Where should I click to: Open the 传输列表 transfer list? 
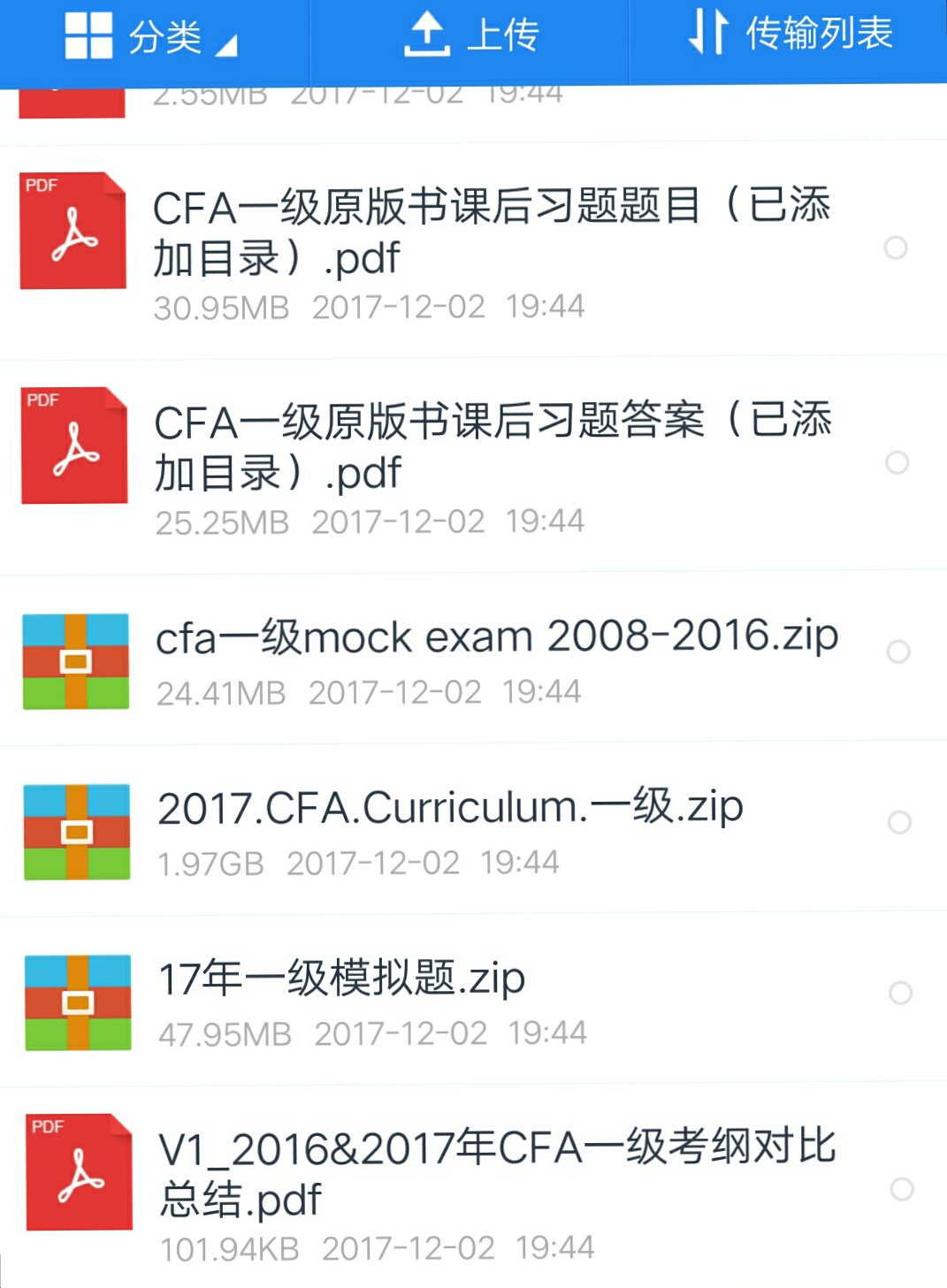[x=790, y=34]
